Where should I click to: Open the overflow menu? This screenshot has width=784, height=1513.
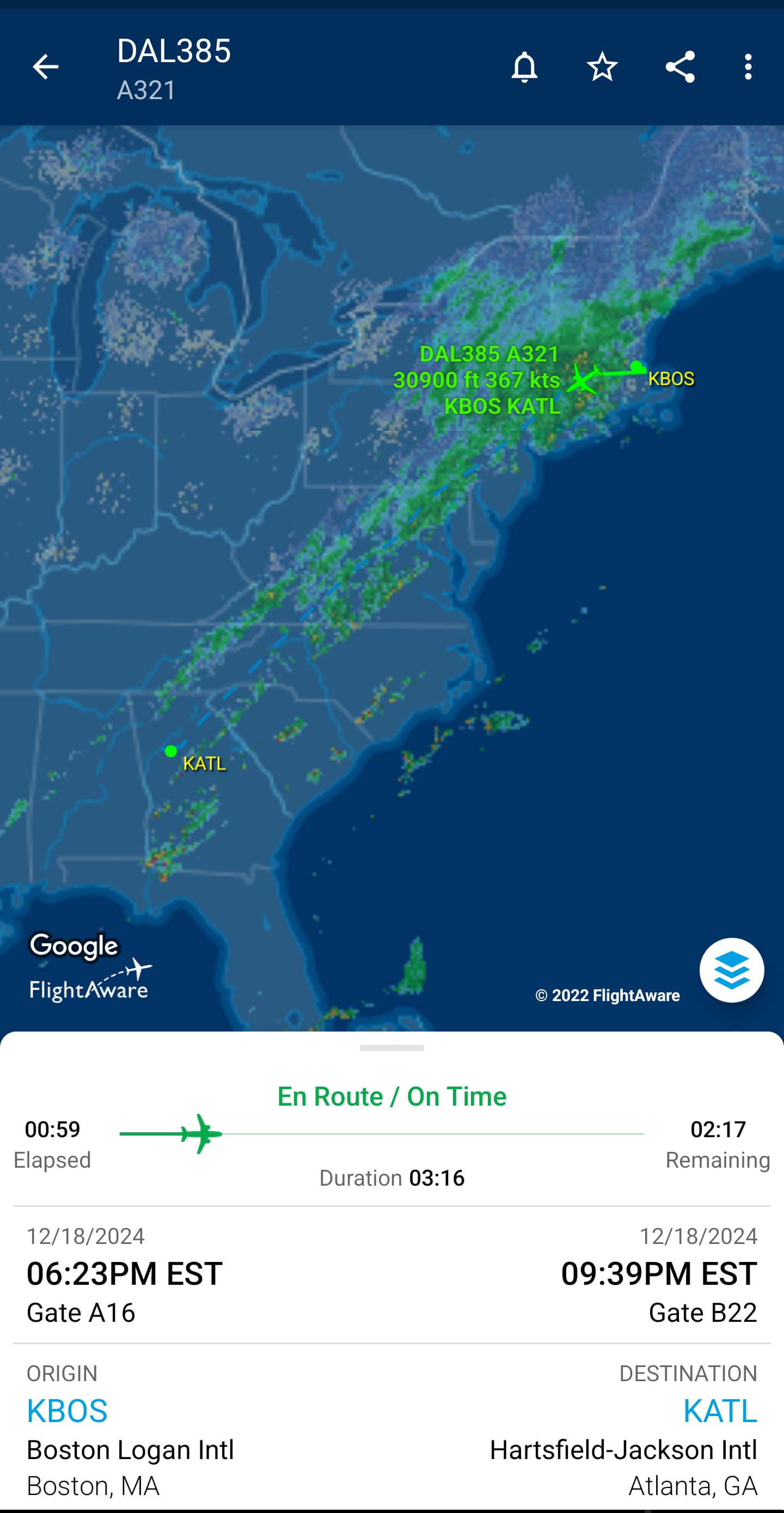[748, 67]
